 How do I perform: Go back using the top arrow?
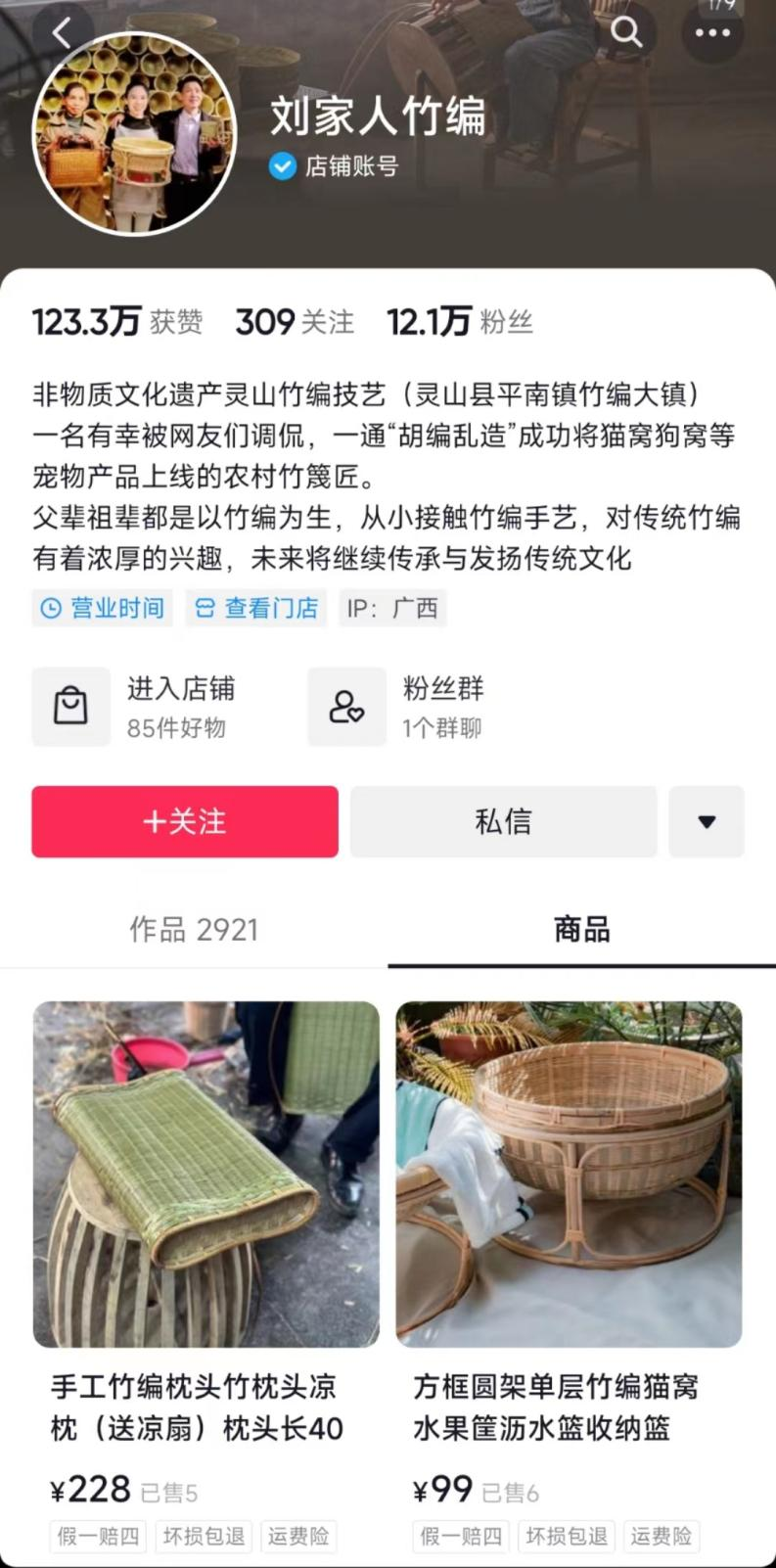(x=62, y=33)
